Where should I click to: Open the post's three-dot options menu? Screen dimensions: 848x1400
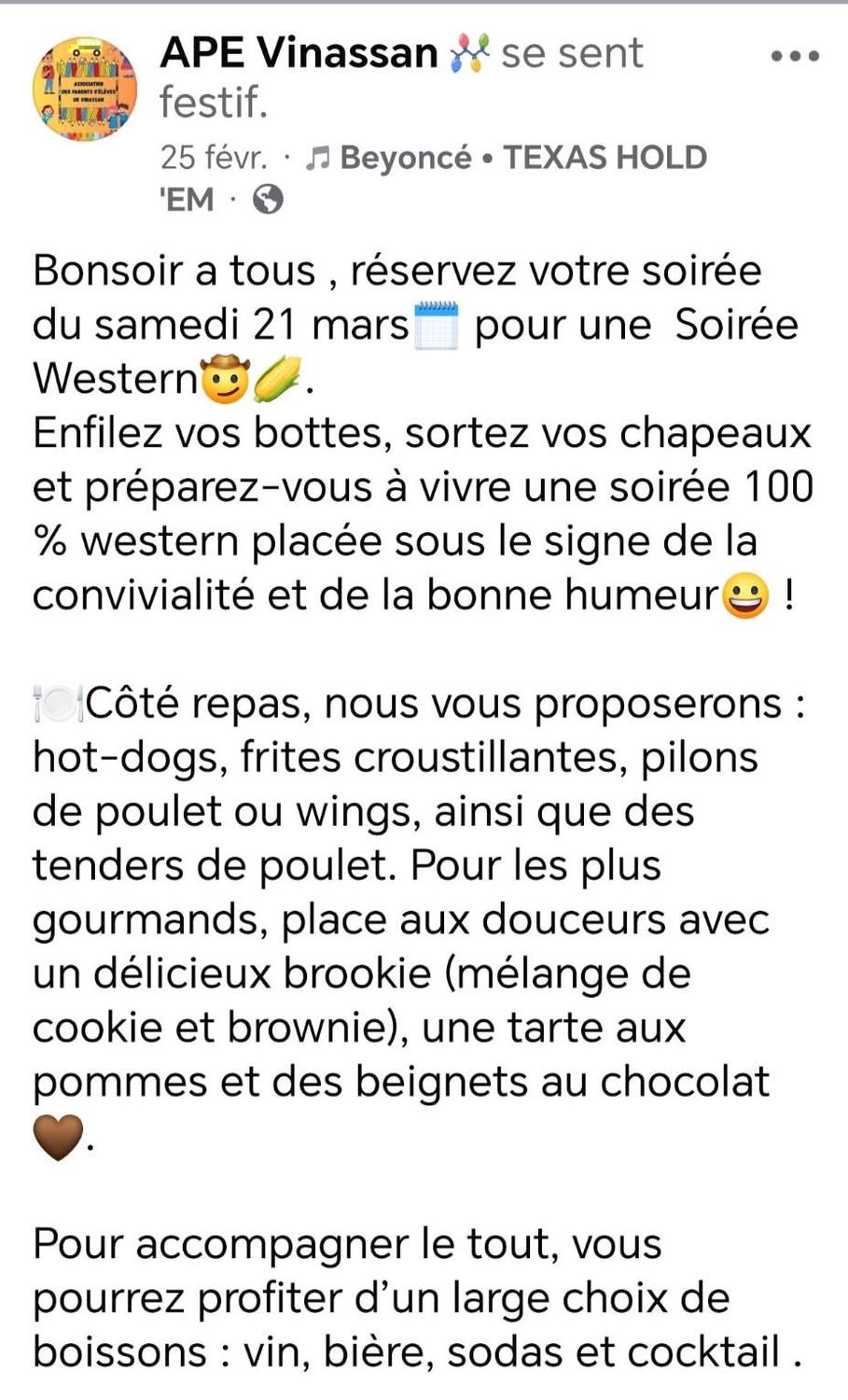795,56
